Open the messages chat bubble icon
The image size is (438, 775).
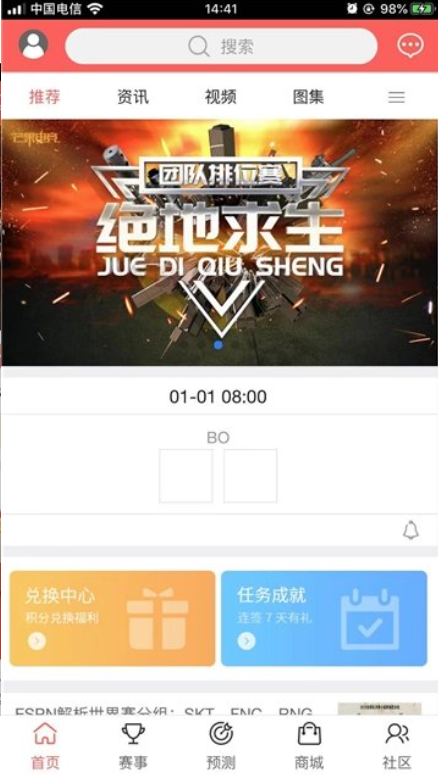click(410, 46)
